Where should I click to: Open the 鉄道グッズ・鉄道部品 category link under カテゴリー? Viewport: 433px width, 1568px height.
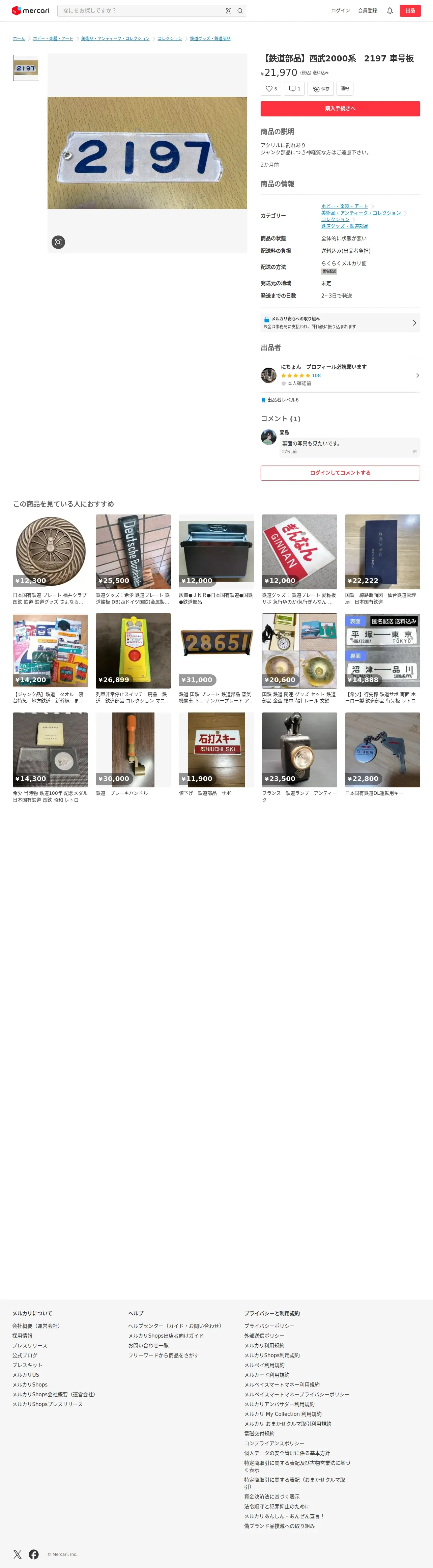pyautogui.click(x=344, y=226)
